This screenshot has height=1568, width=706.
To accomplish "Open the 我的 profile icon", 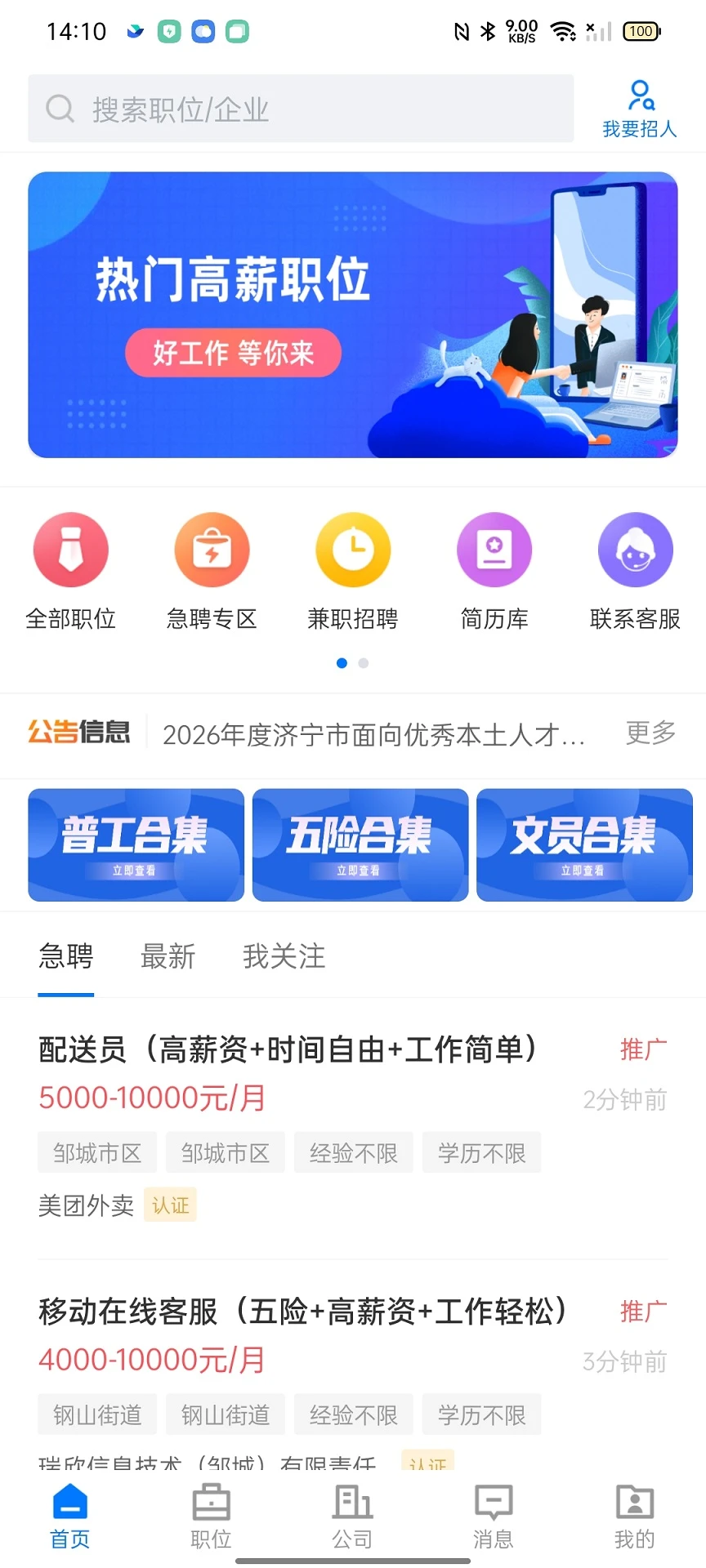I will (x=634, y=1515).
